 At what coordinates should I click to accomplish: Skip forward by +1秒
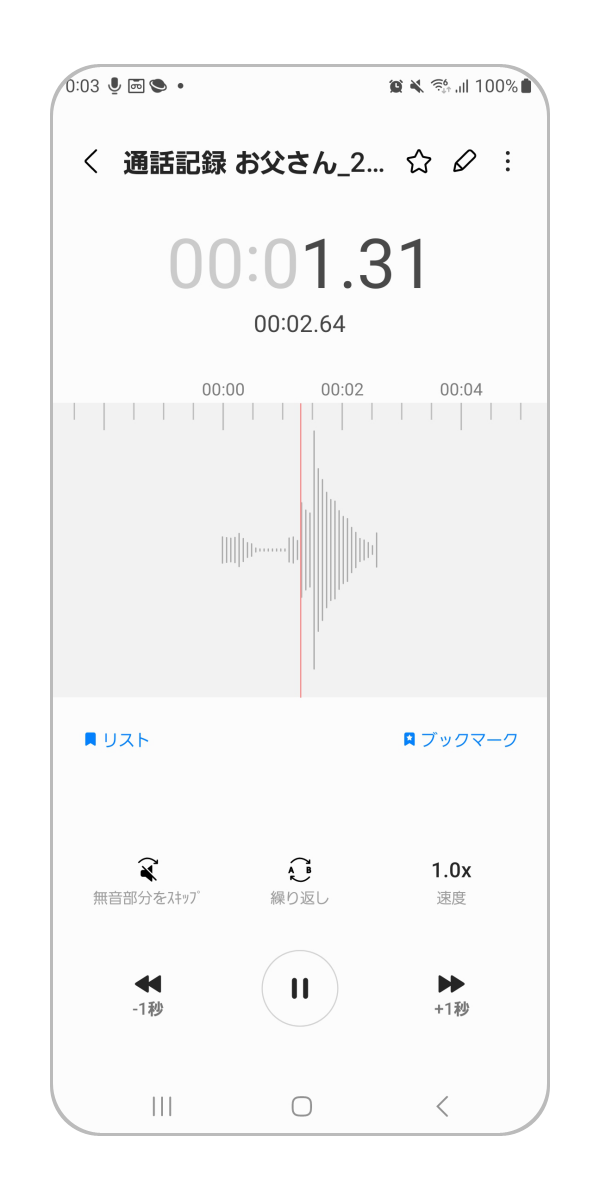tap(451, 994)
